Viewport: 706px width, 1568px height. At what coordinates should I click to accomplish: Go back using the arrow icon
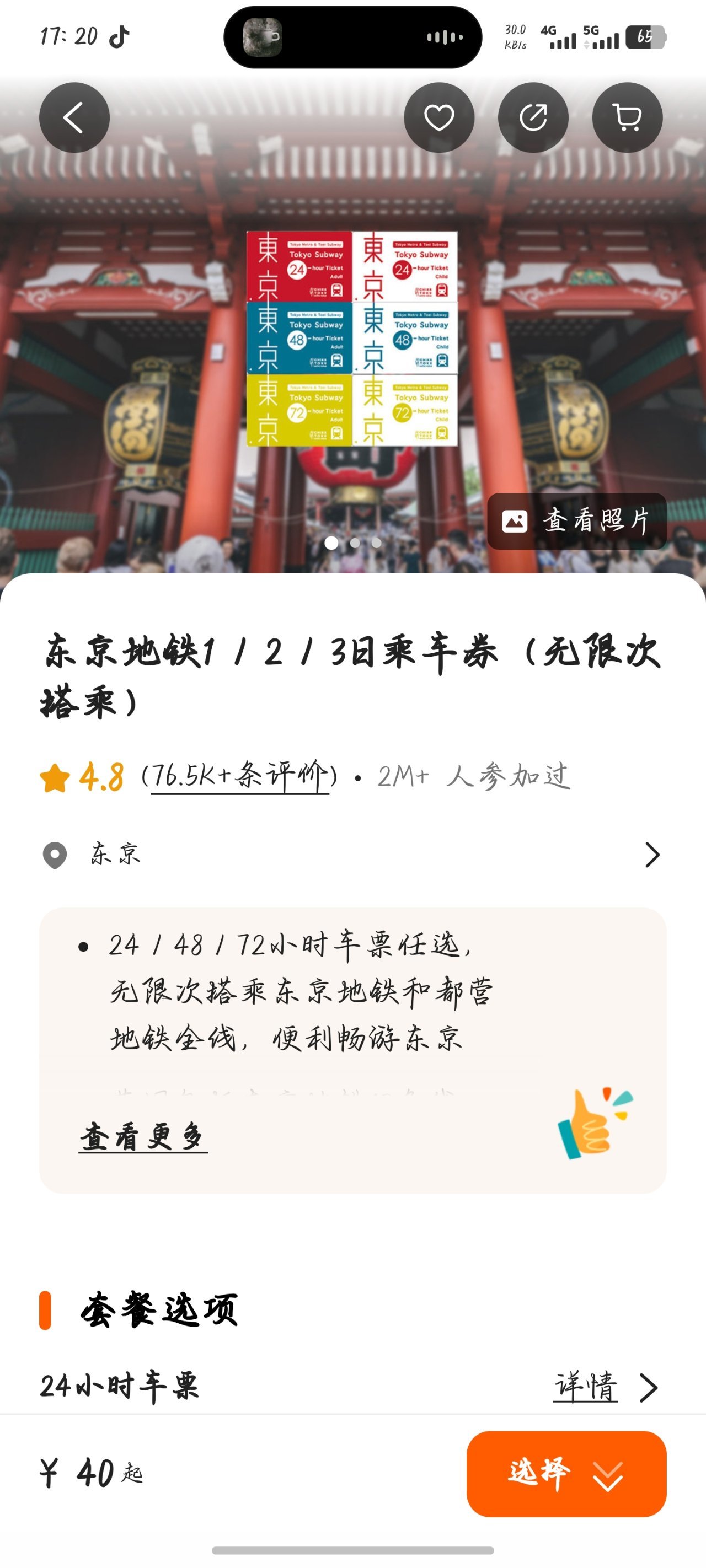(74, 117)
